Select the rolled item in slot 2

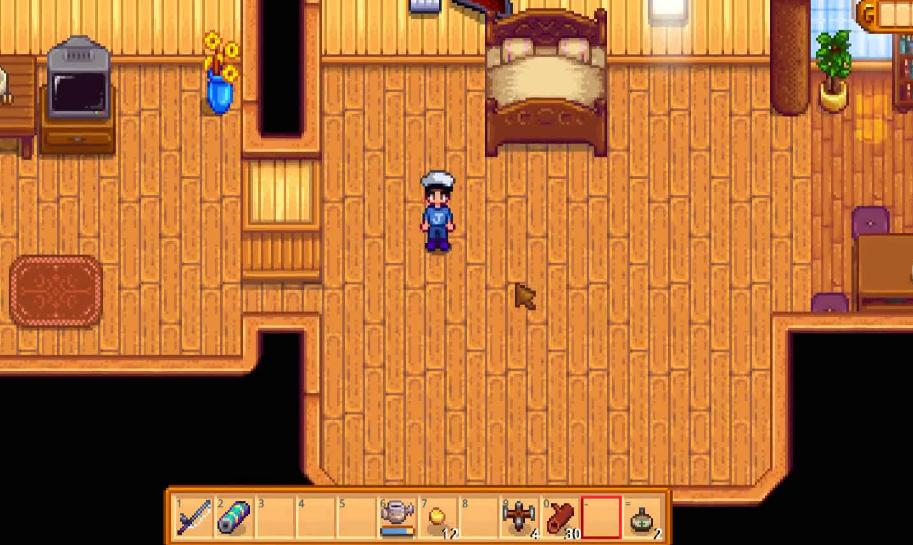click(x=234, y=516)
